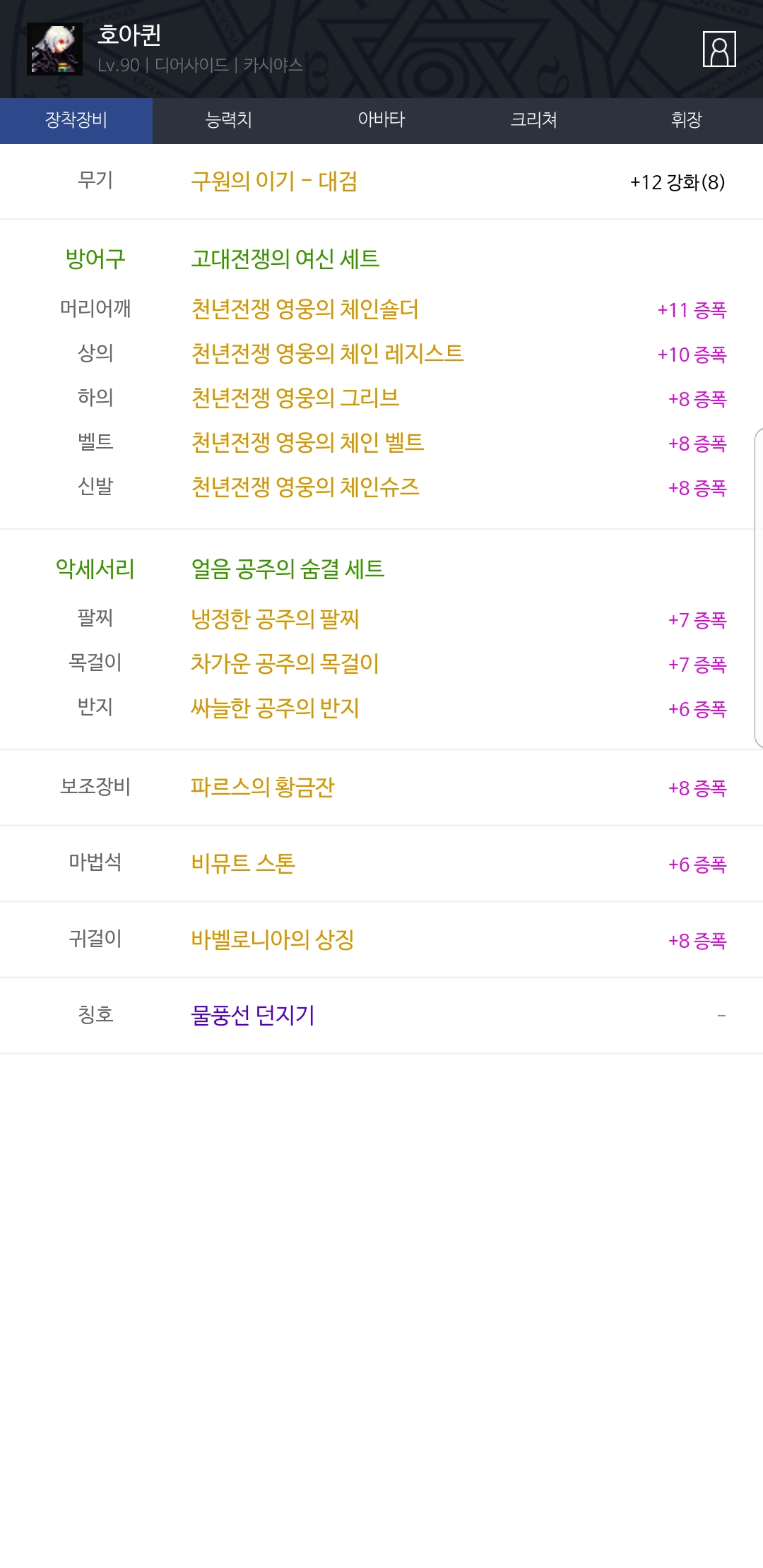The image size is (763, 1568).
Task: Switch to the 크리쳐 tab
Action: point(534,120)
